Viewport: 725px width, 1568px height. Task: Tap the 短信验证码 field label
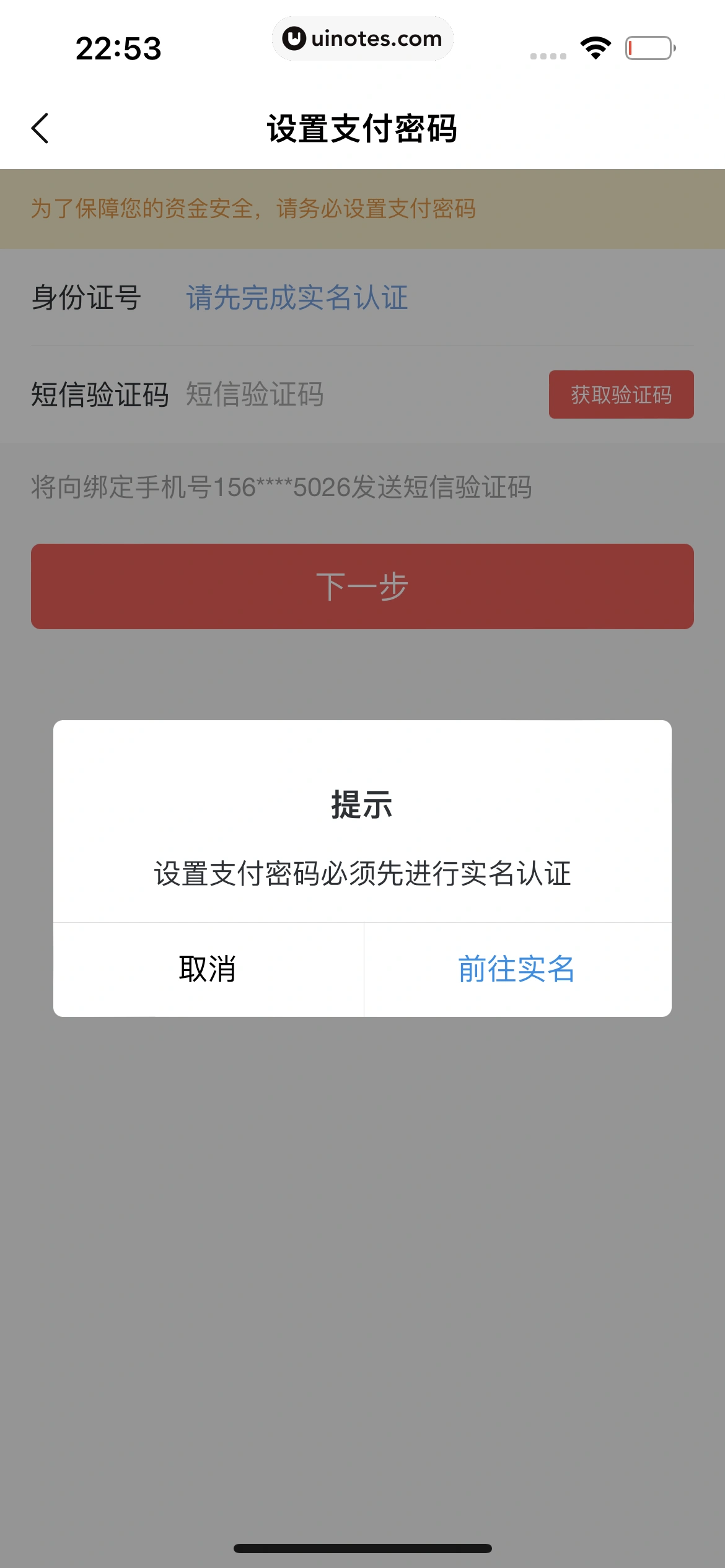pyautogui.click(x=100, y=395)
